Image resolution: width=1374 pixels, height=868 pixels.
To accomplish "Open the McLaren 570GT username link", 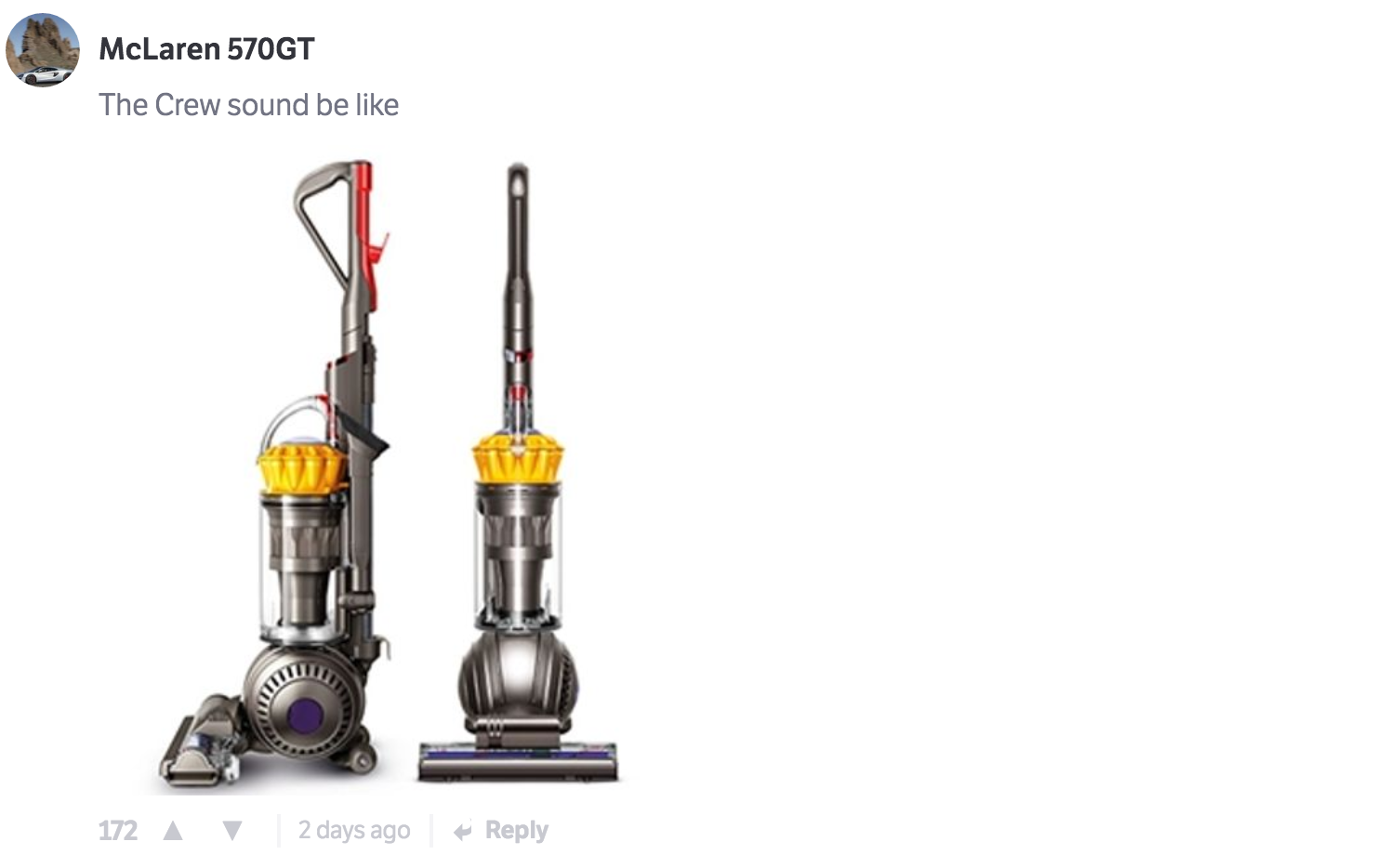I will click(206, 48).
